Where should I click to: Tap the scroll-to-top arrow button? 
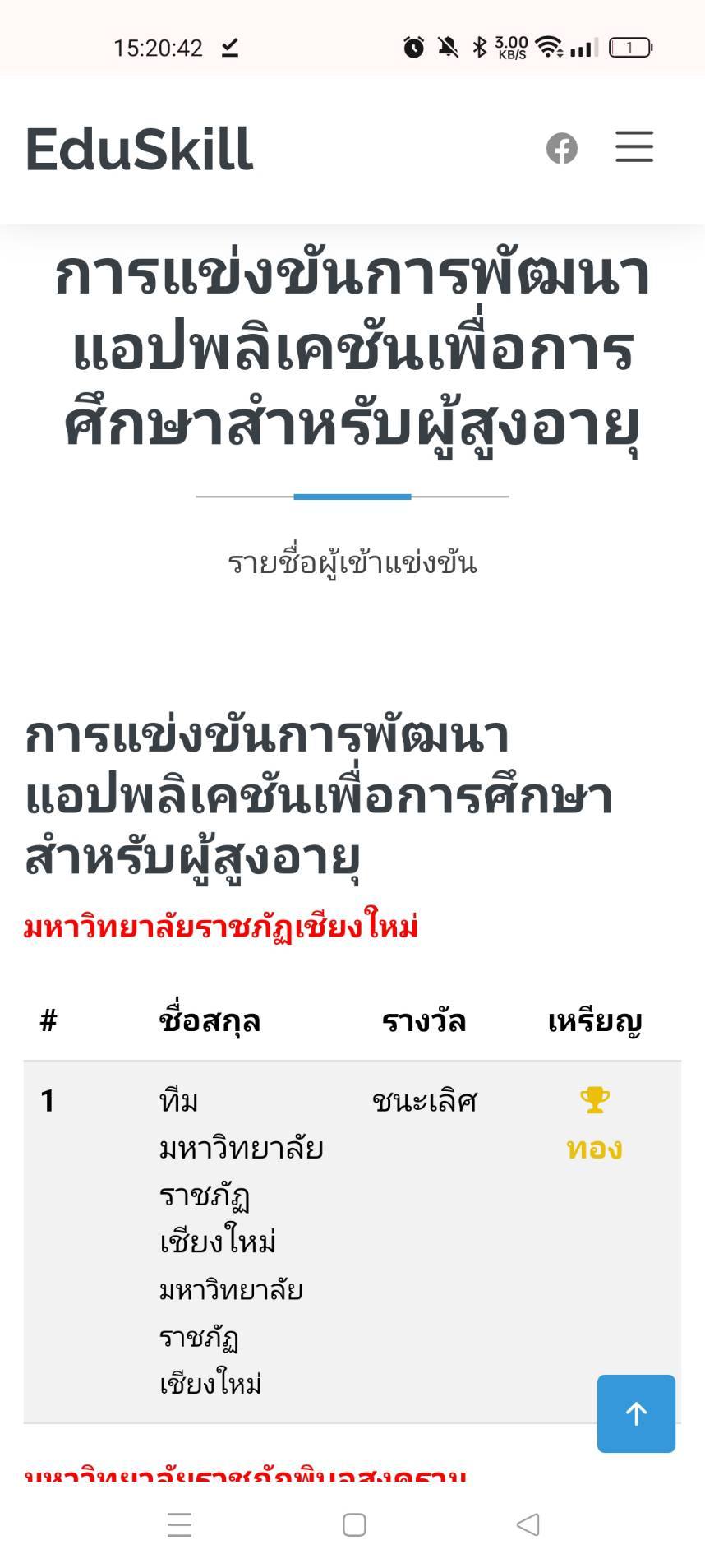636,1413
